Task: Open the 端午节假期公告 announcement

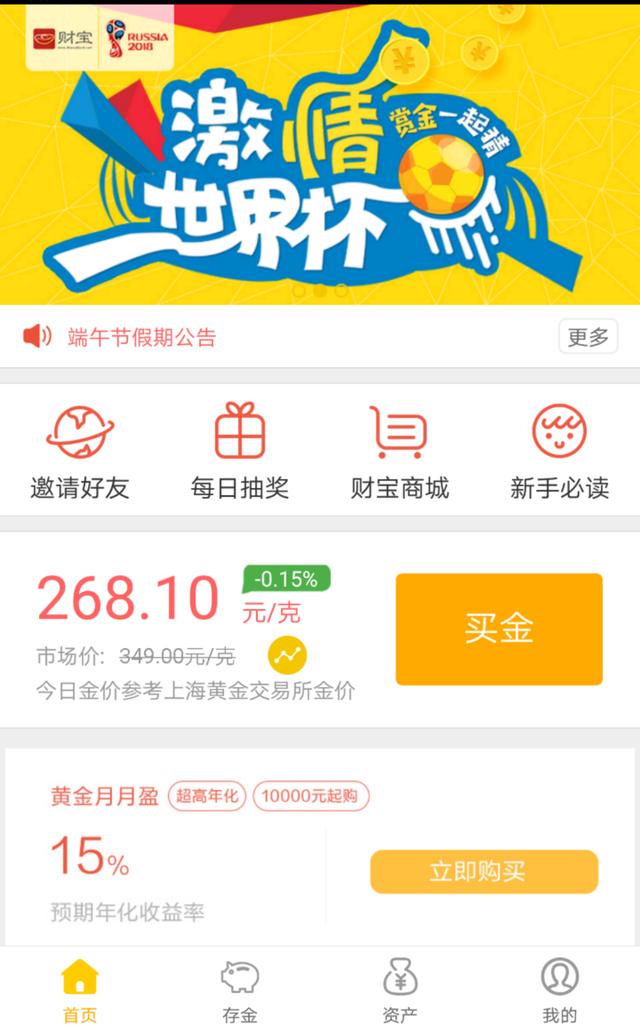Action: [x=141, y=337]
